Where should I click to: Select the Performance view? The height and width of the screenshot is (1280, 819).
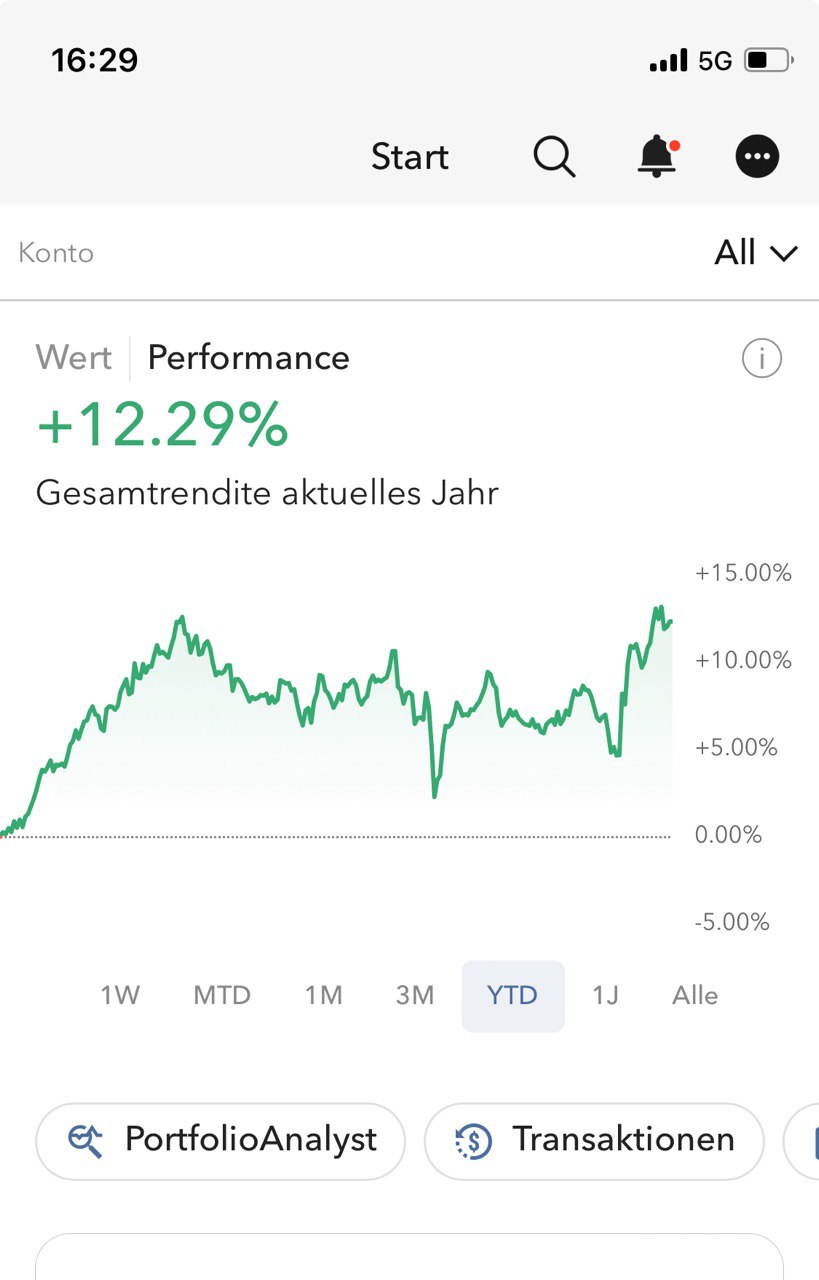[248, 358]
